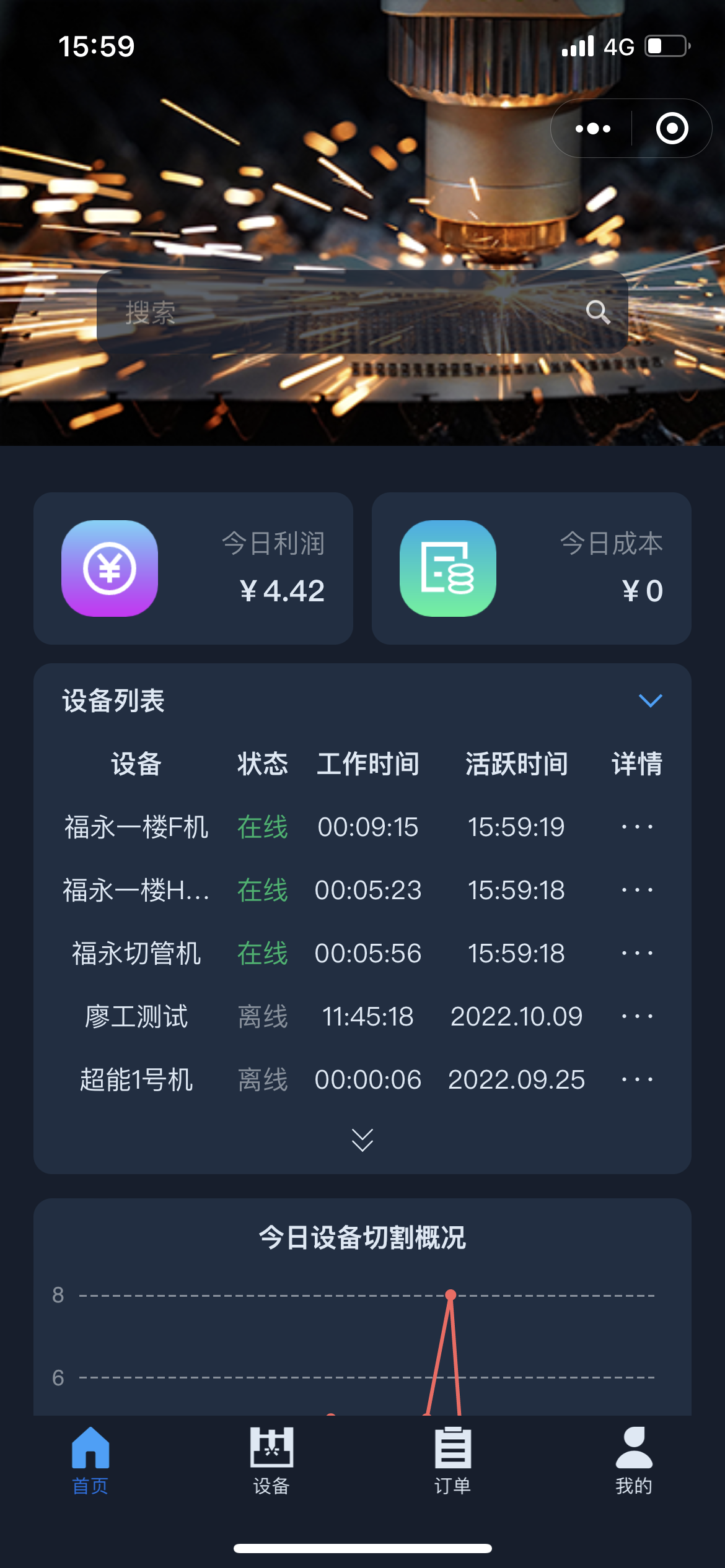This screenshot has height=1568, width=725.
Task: Open the 今日成本 cost card
Action: pyautogui.click(x=531, y=568)
